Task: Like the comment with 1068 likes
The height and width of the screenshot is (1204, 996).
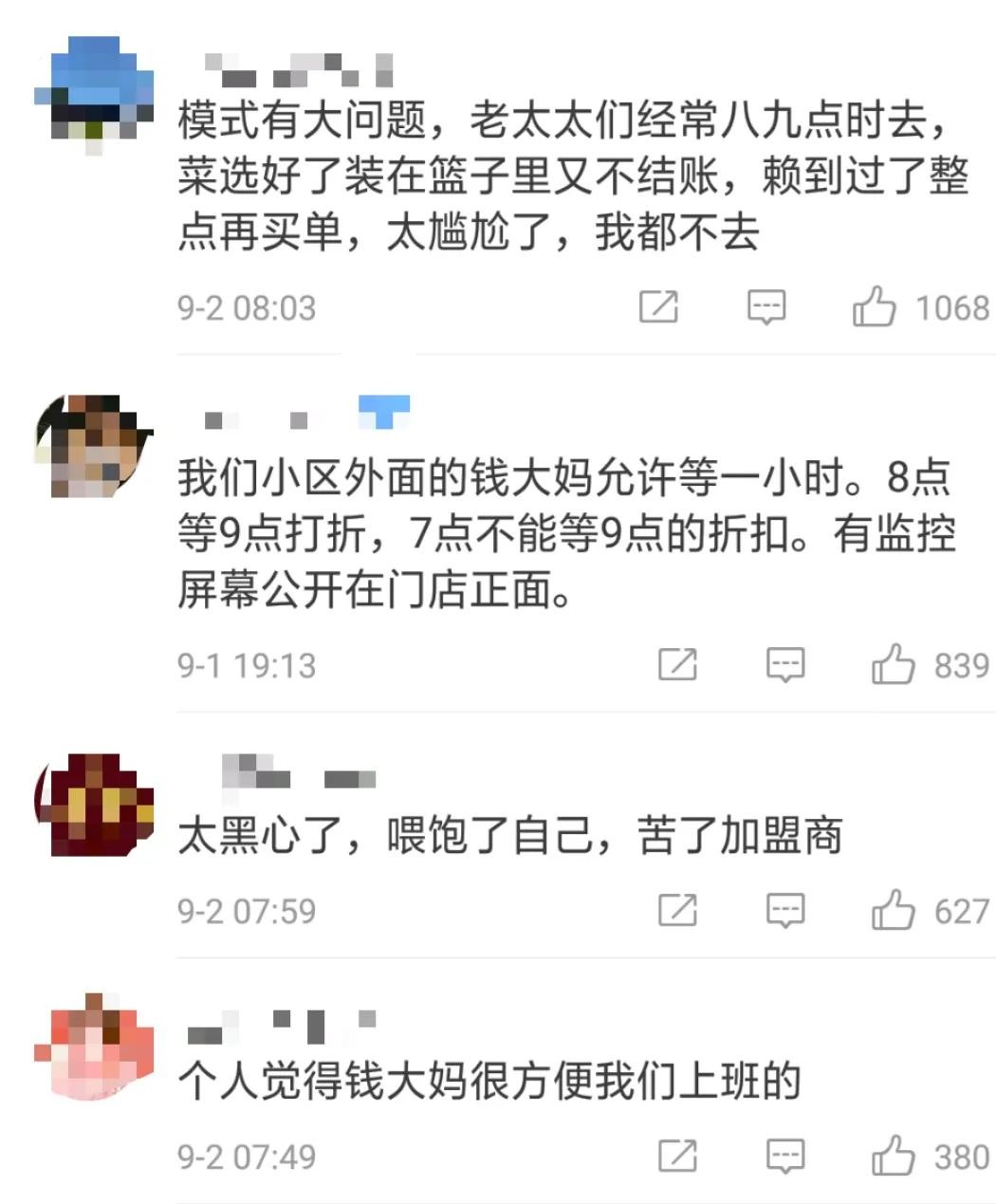Action: [x=874, y=307]
